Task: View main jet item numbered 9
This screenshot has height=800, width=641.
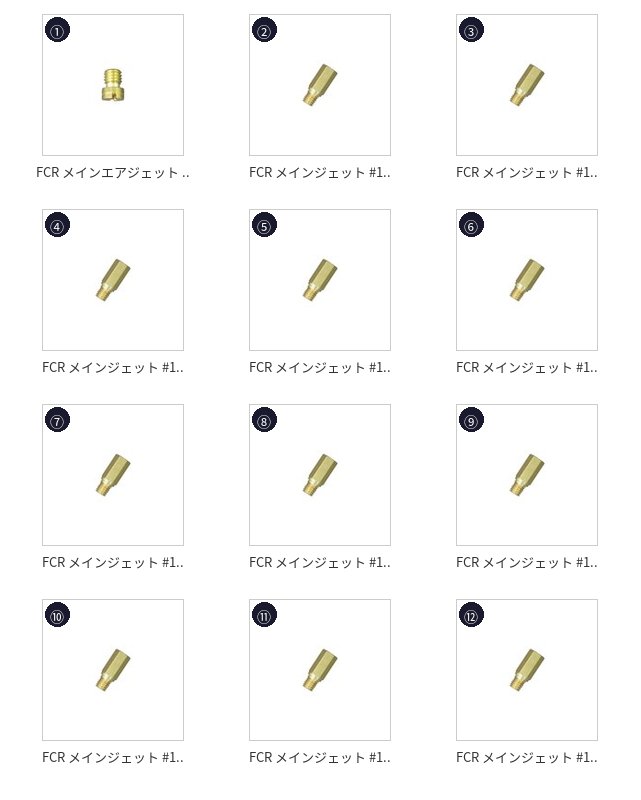Action: pyautogui.click(x=527, y=475)
